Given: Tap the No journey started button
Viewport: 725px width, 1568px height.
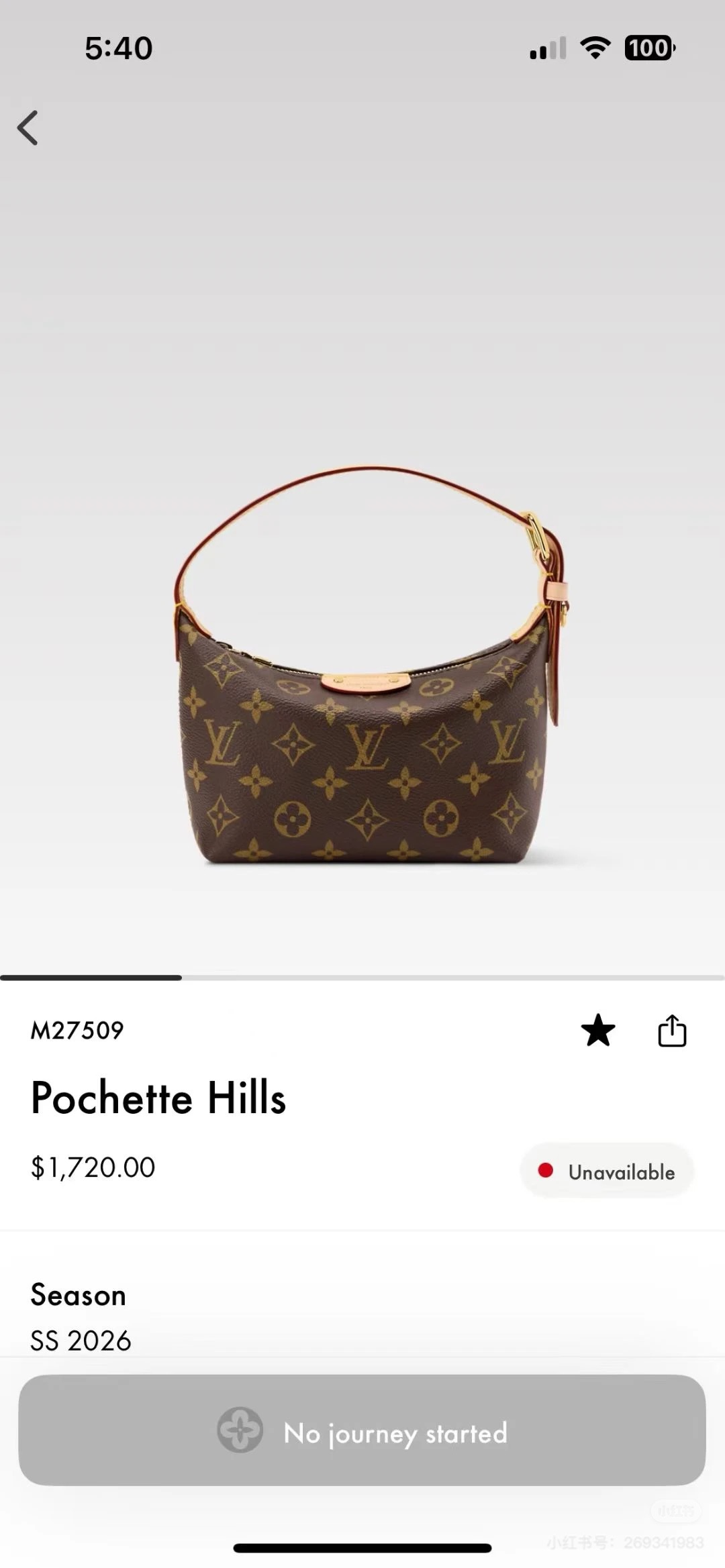Looking at the screenshot, I should coord(362,1432).
